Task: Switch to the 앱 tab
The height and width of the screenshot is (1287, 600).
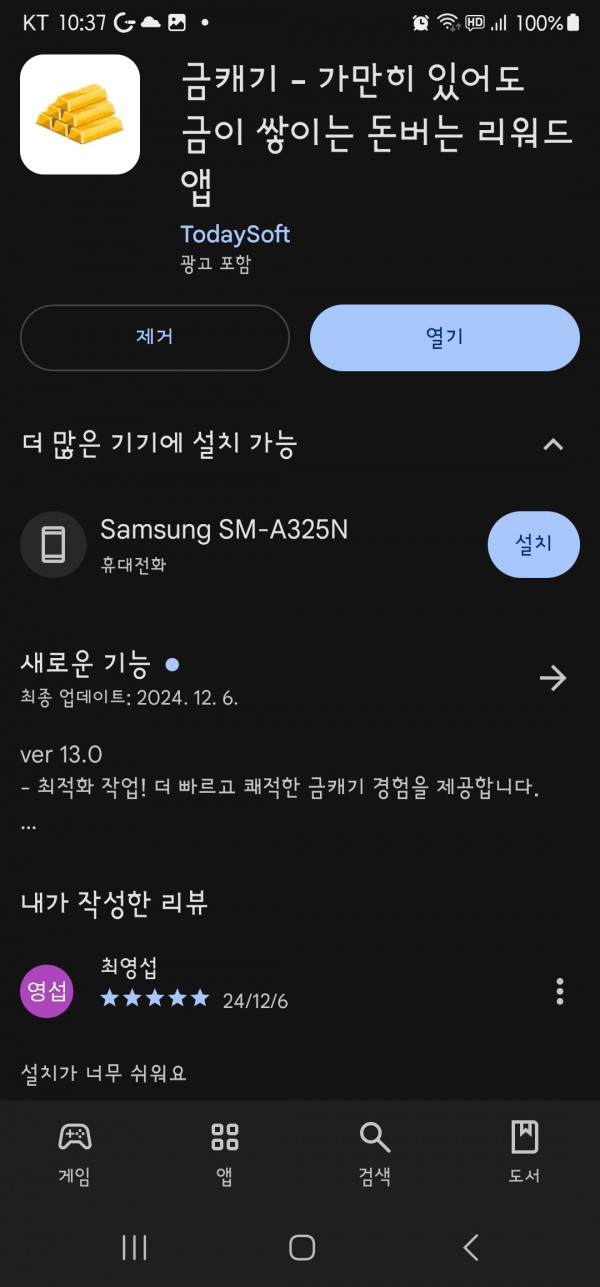Action: pos(225,1152)
